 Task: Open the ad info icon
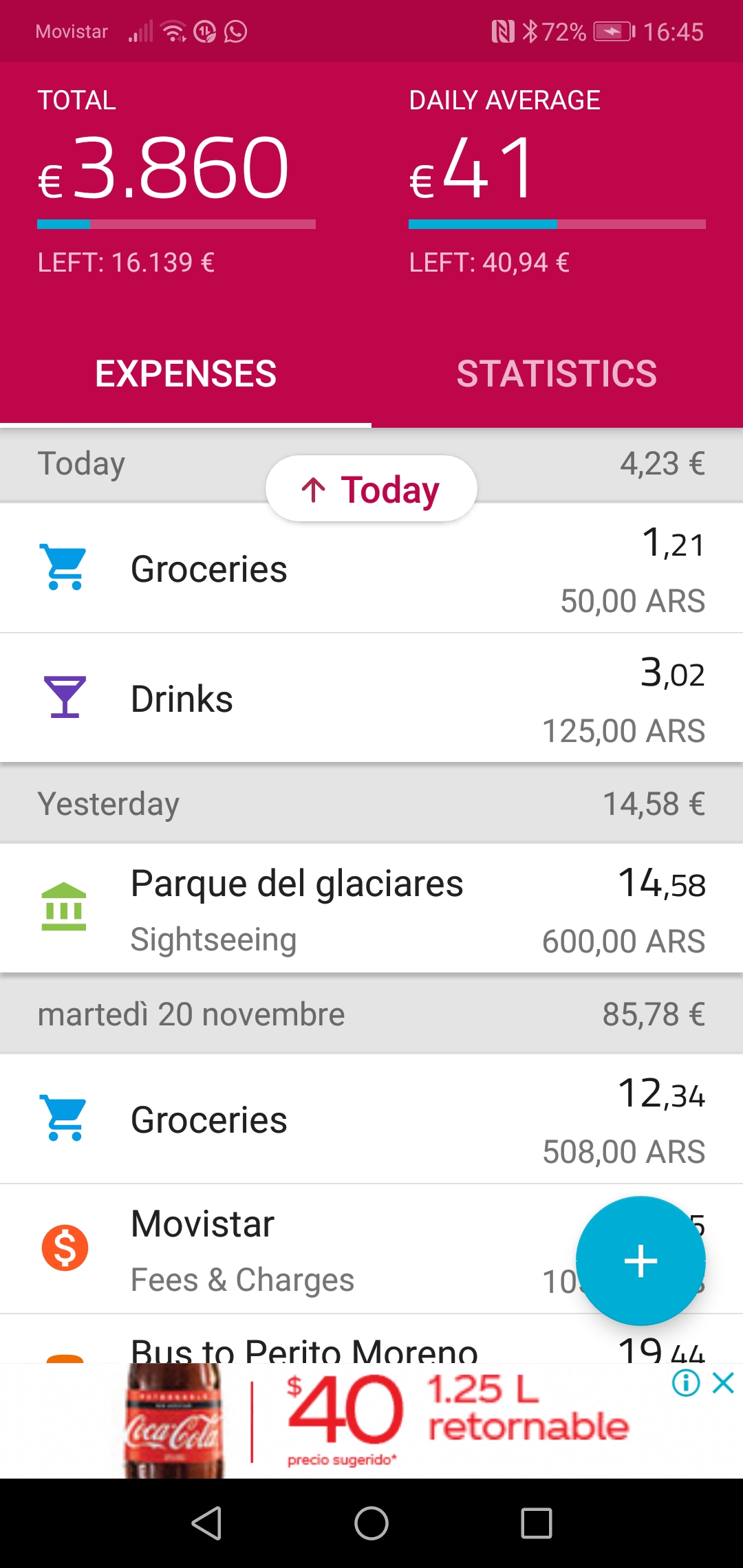(x=686, y=1382)
